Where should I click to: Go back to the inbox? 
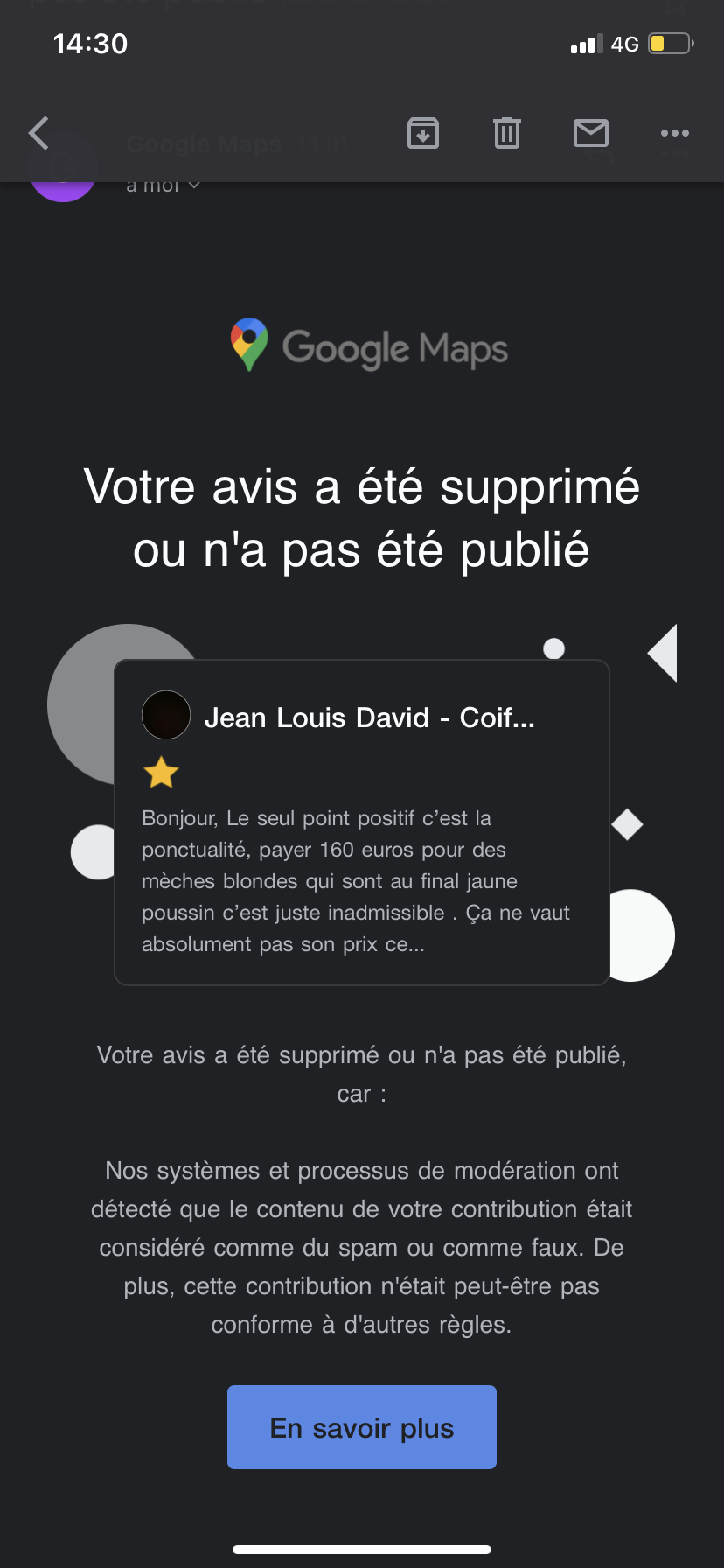coord(38,133)
